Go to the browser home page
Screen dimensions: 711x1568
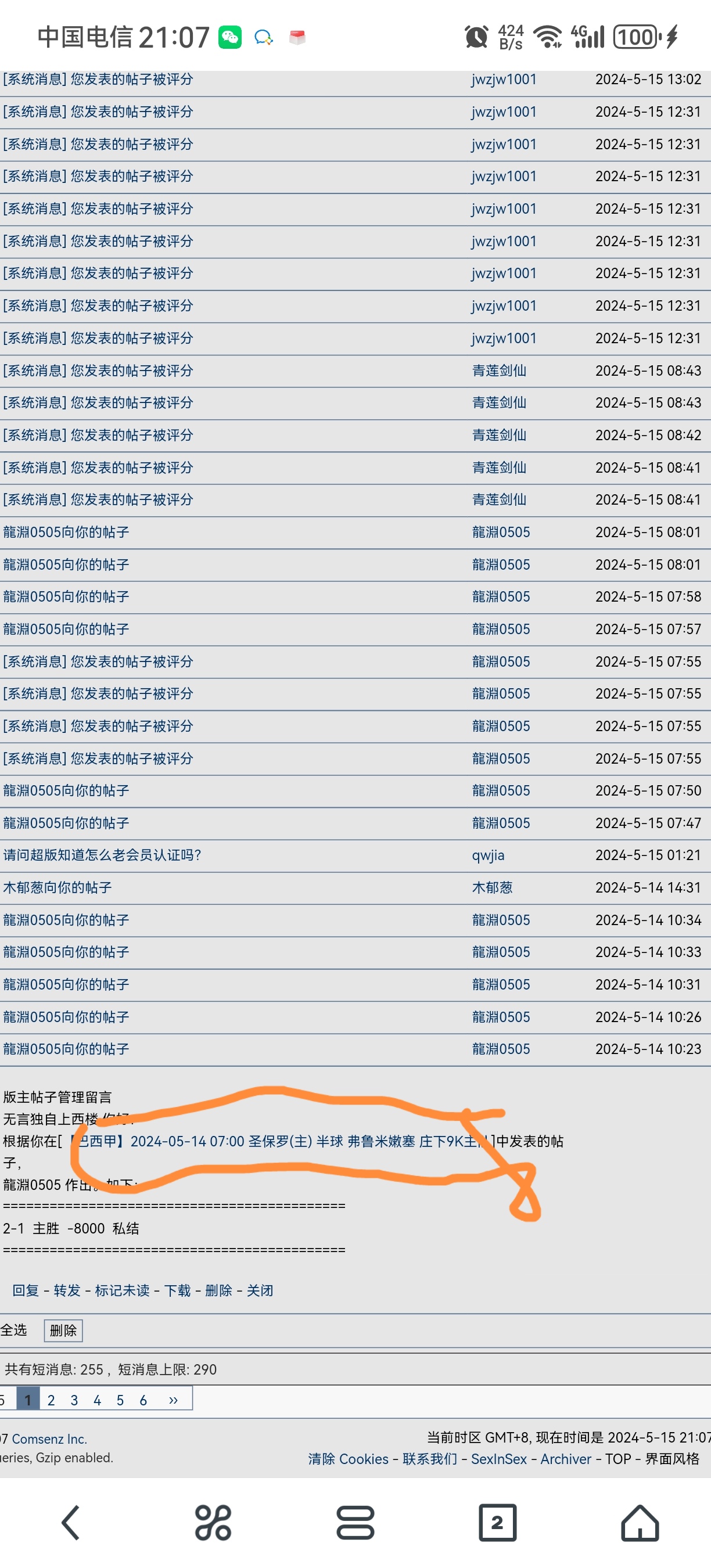[640, 1523]
